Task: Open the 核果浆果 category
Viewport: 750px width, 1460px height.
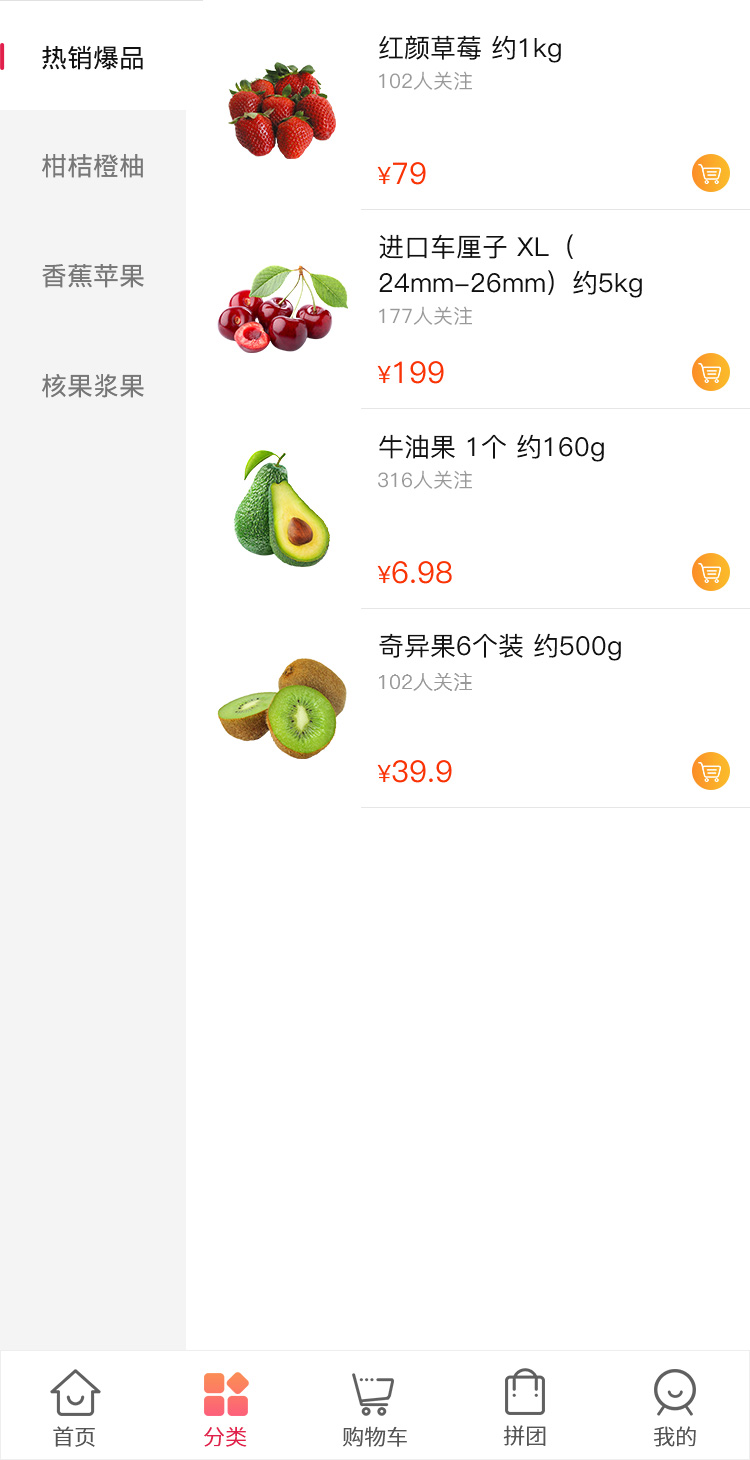Action: (x=93, y=386)
